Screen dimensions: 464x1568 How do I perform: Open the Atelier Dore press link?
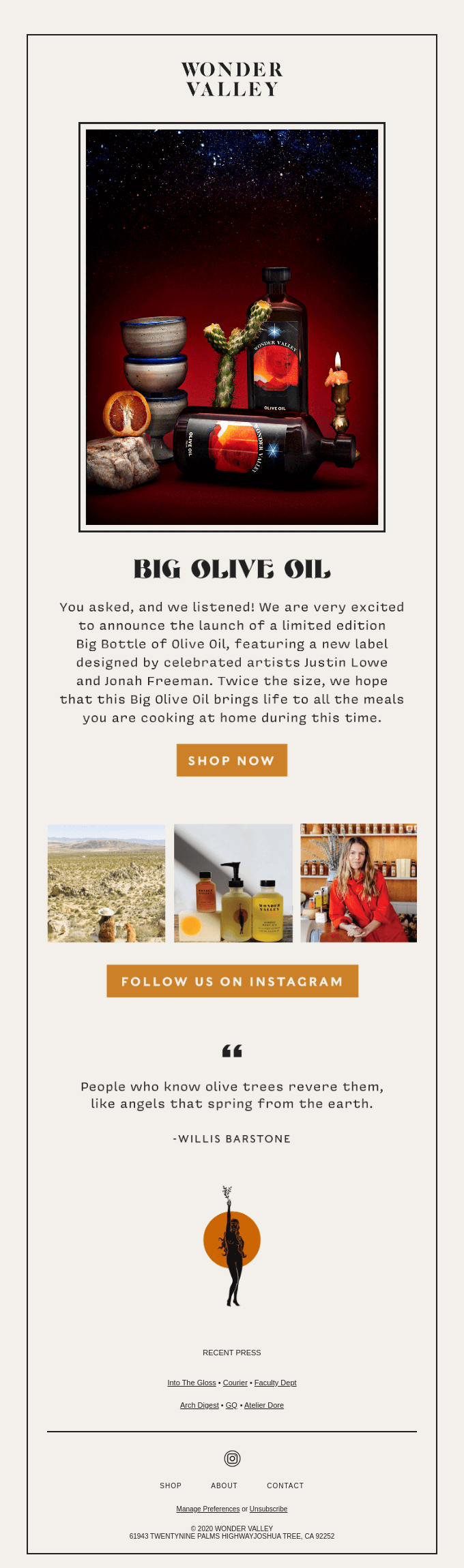point(264,1405)
